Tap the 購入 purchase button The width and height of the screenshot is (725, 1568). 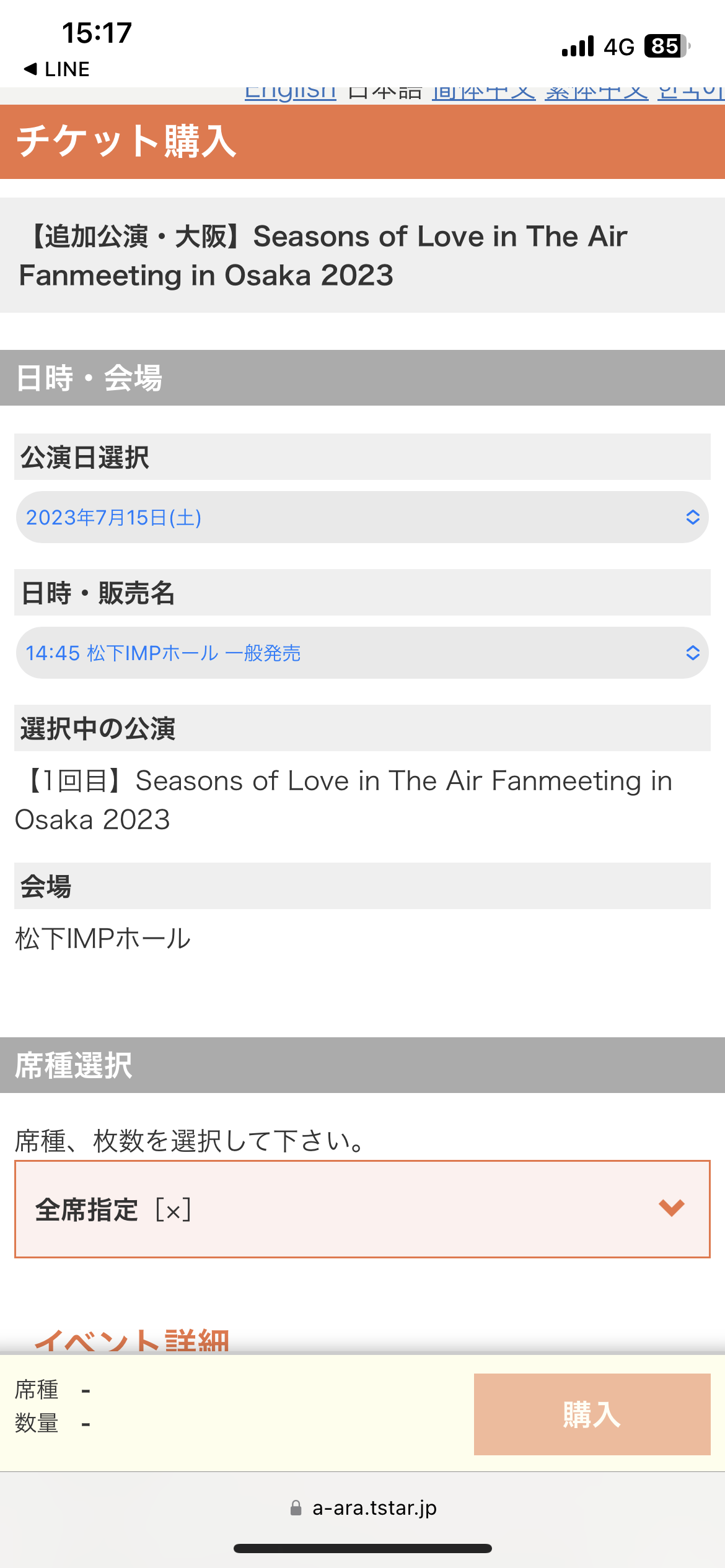(592, 1414)
